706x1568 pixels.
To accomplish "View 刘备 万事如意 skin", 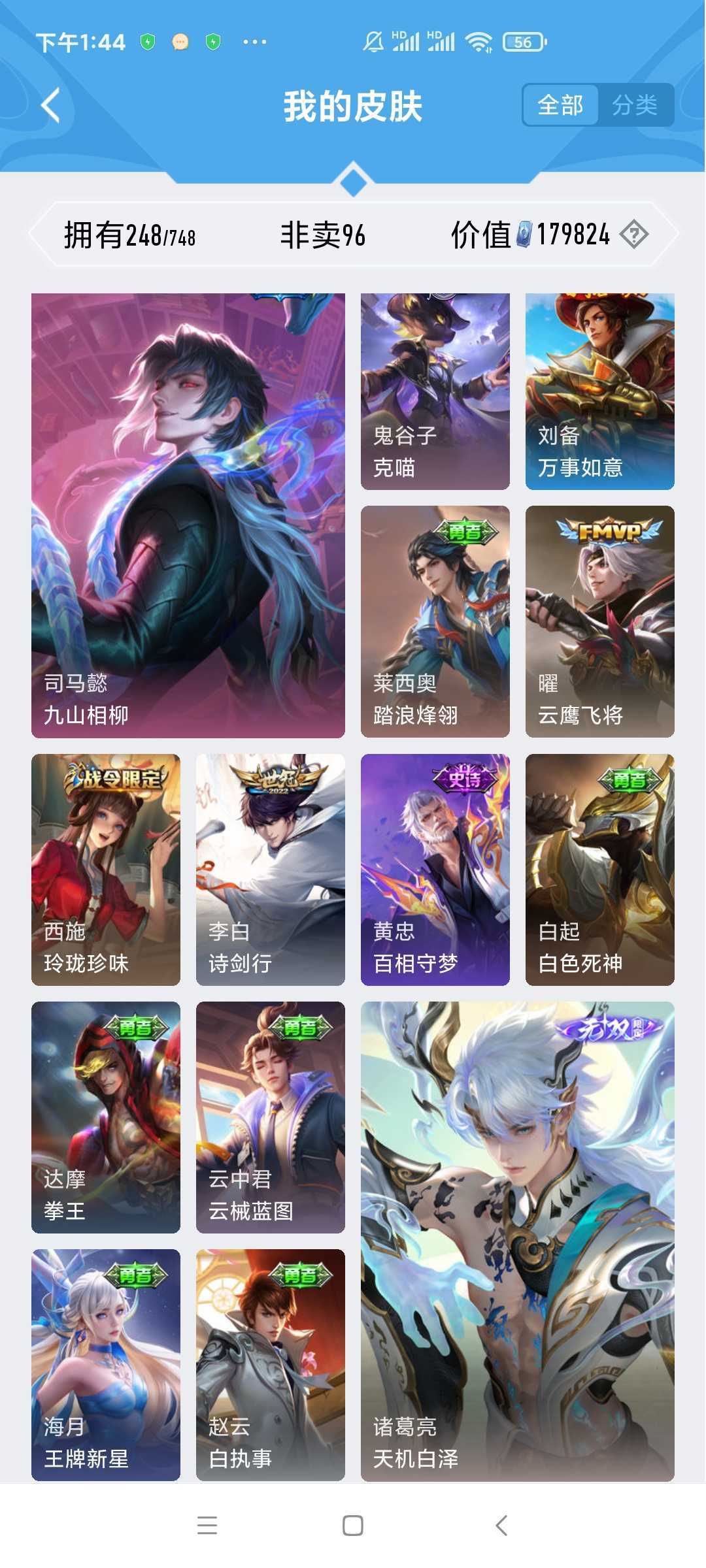I will click(599, 391).
